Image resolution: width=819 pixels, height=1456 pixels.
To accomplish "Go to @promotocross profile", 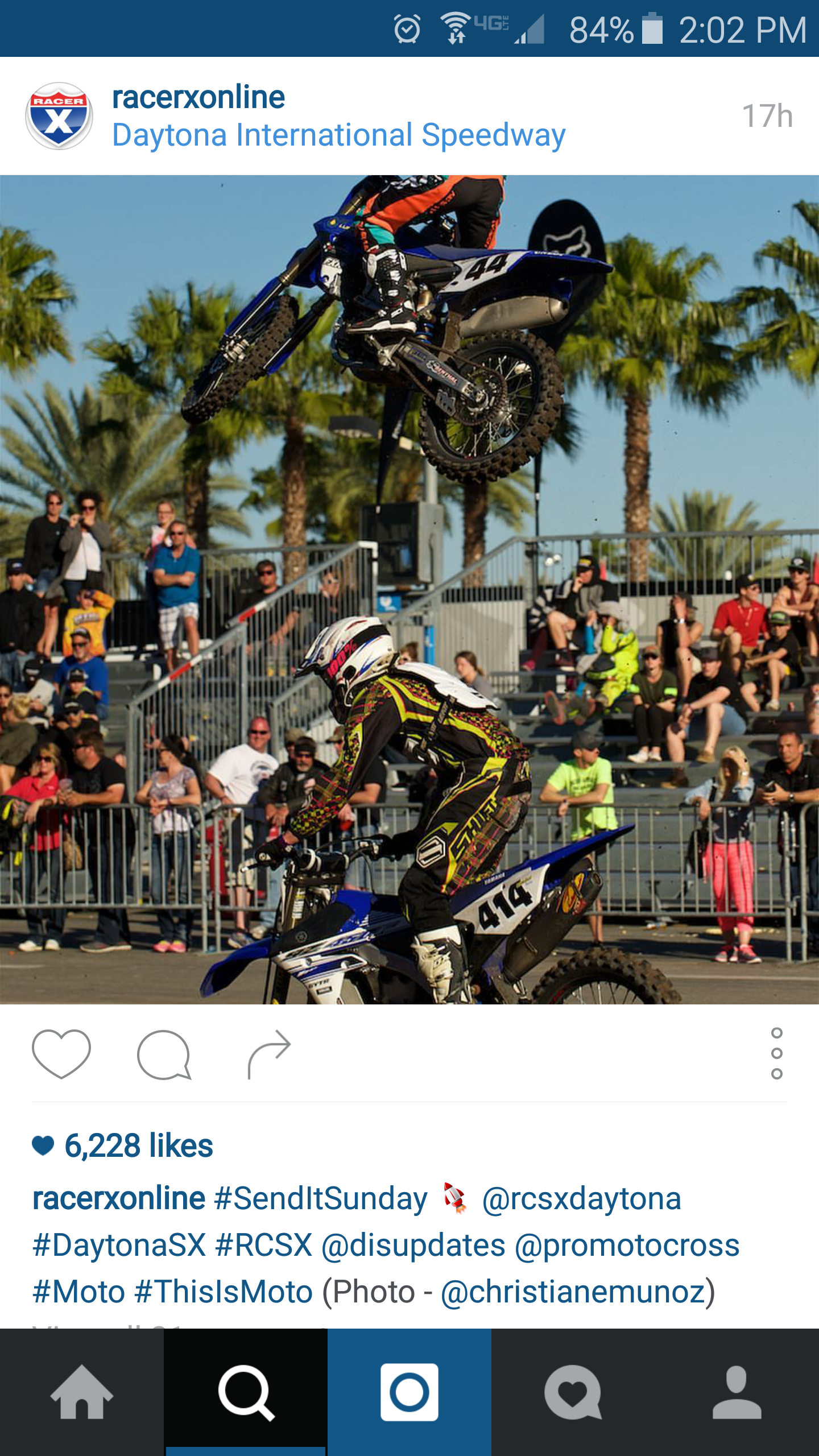I will click(x=627, y=1245).
